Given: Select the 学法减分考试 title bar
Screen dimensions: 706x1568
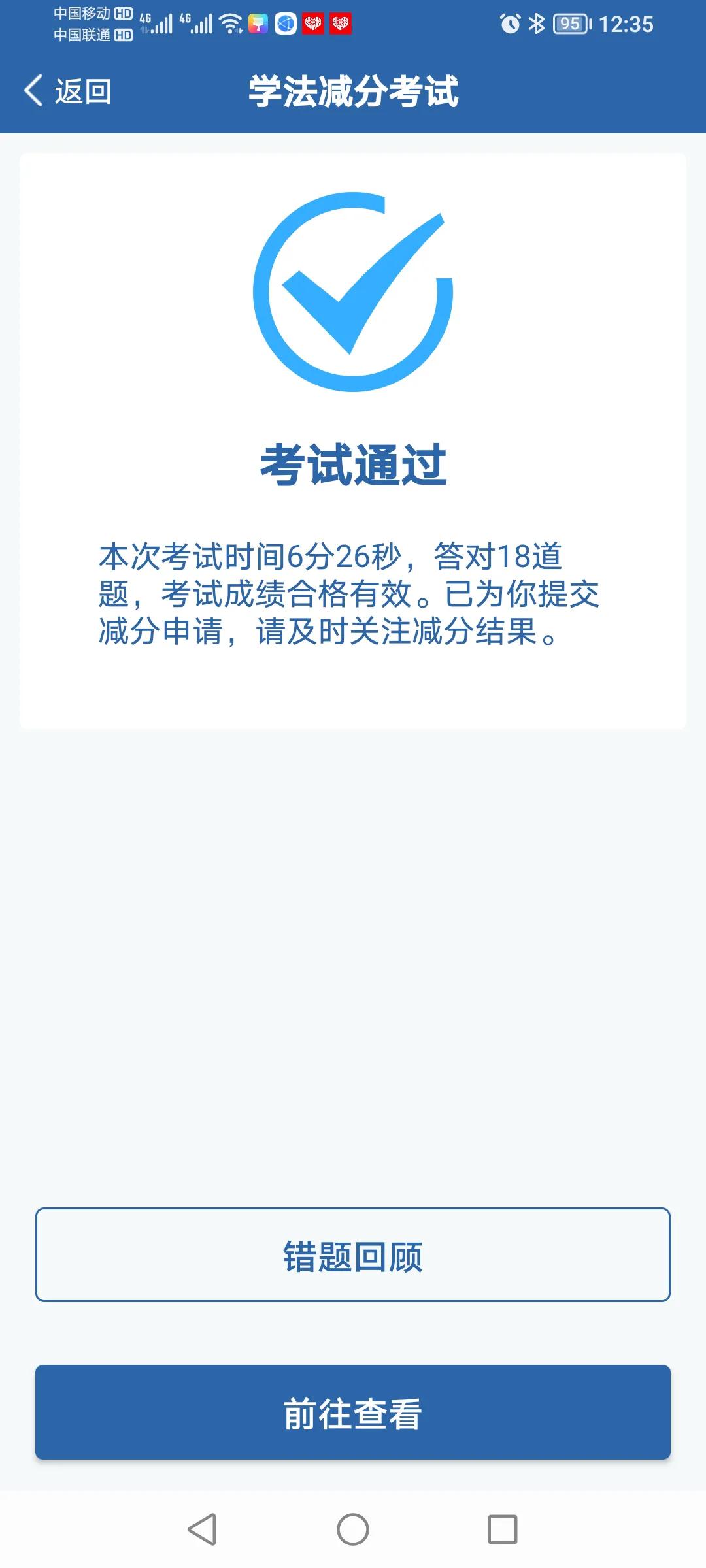Looking at the screenshot, I should pos(353,91).
